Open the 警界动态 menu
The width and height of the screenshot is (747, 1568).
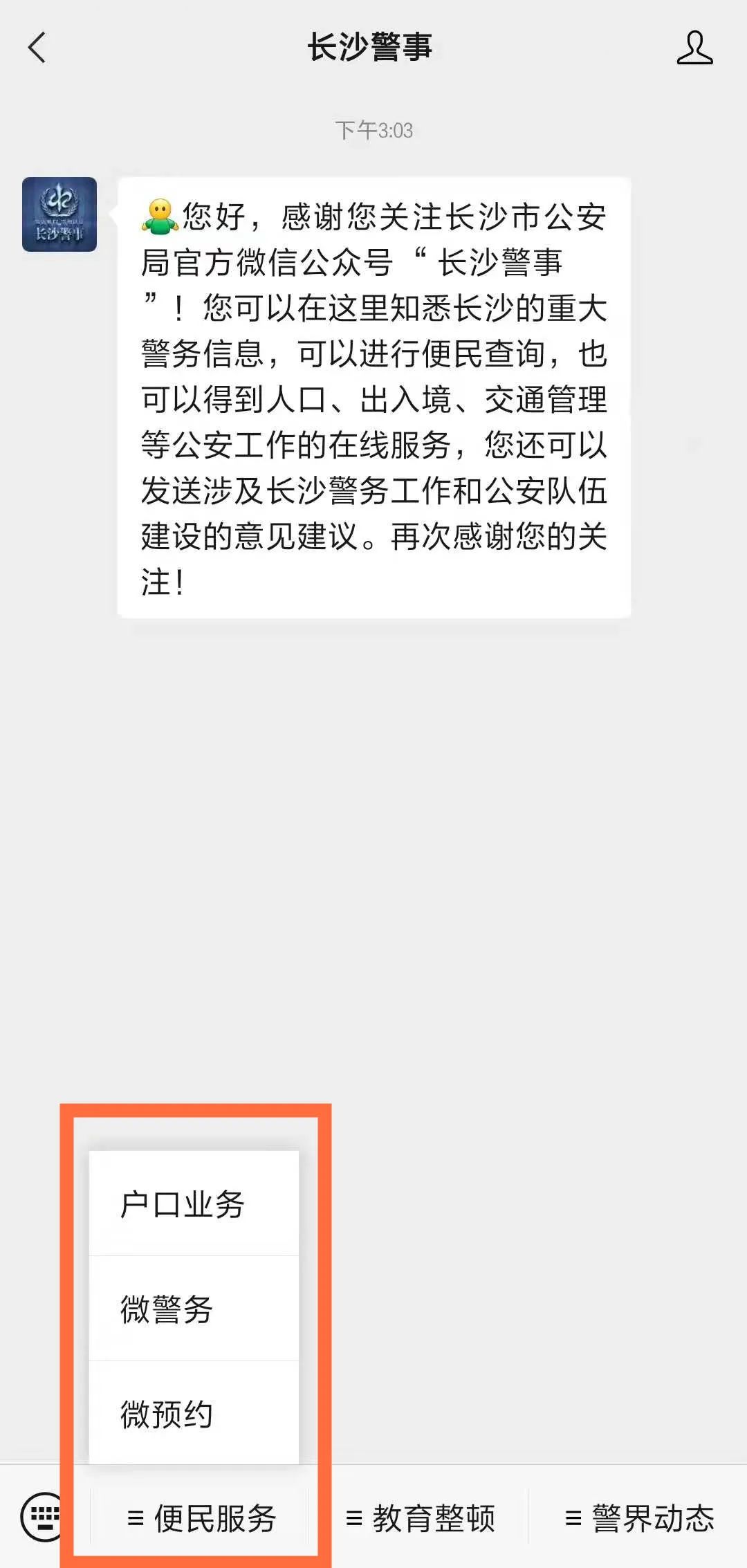point(639,1519)
